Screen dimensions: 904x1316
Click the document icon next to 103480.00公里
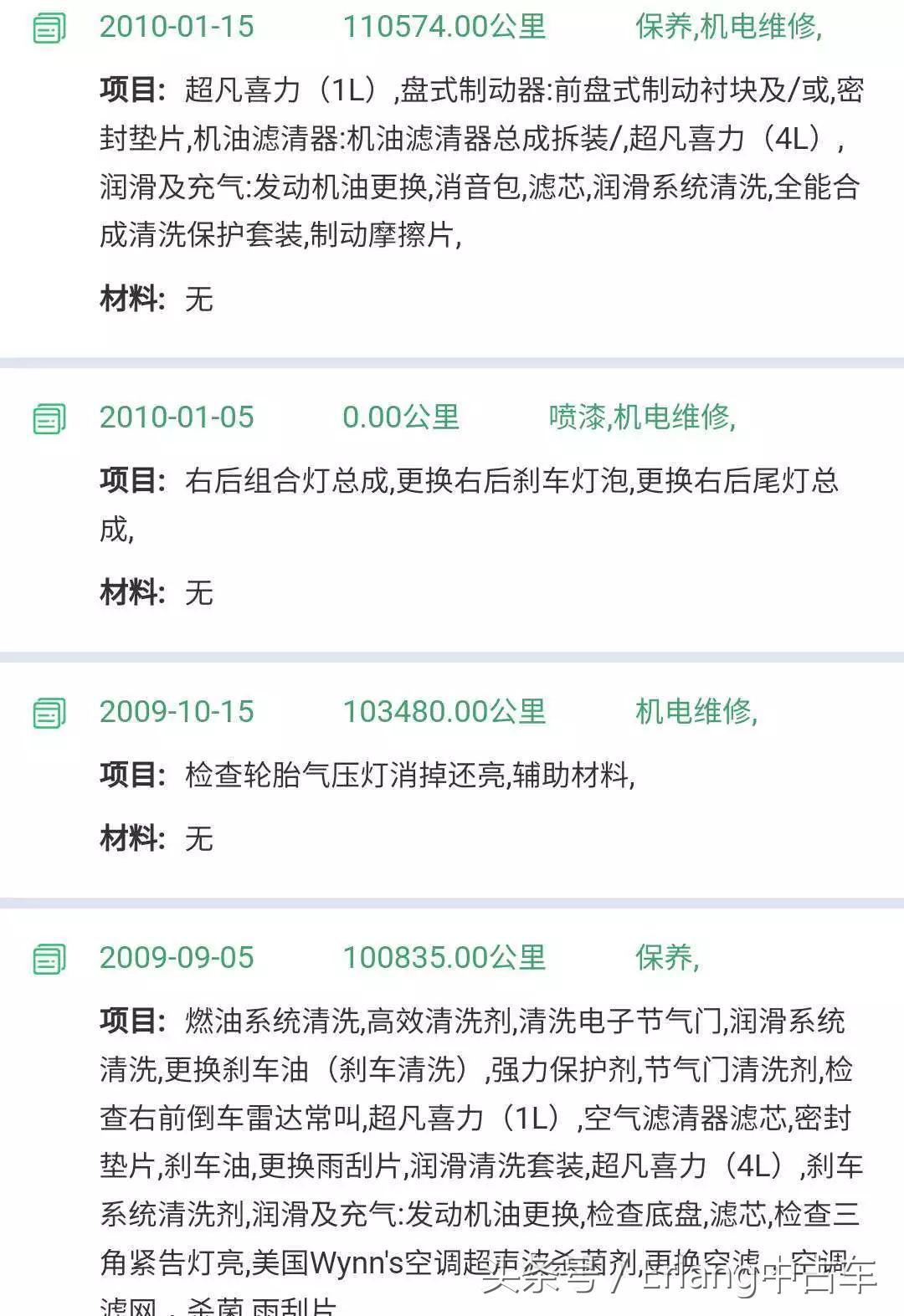coord(49,712)
